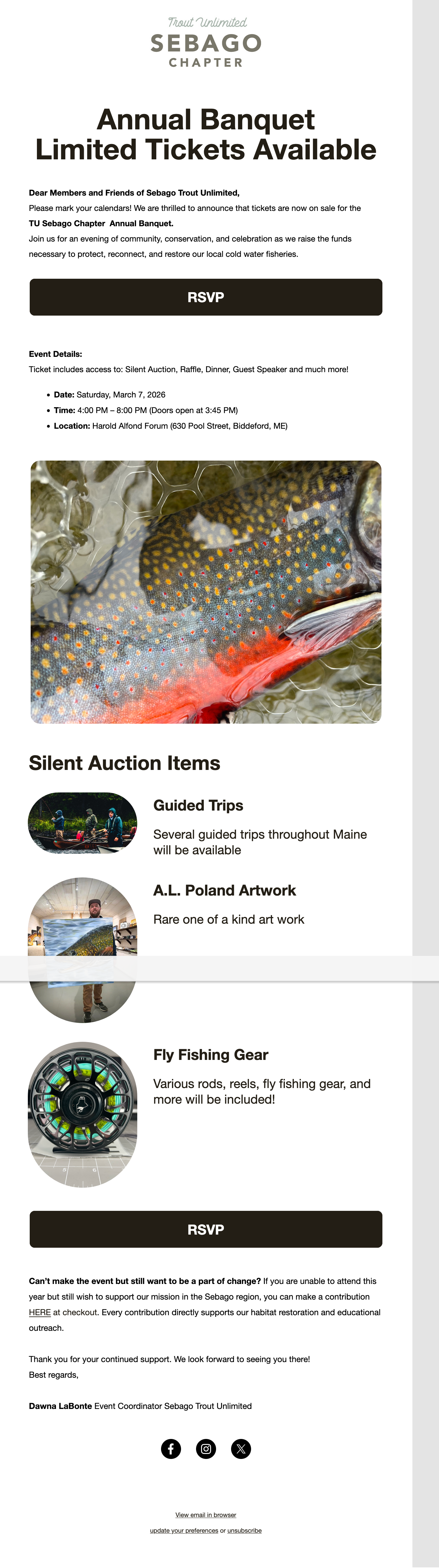The width and height of the screenshot is (439, 1568).
Task: Tap the RSVP button above Event Details
Action: (206, 297)
